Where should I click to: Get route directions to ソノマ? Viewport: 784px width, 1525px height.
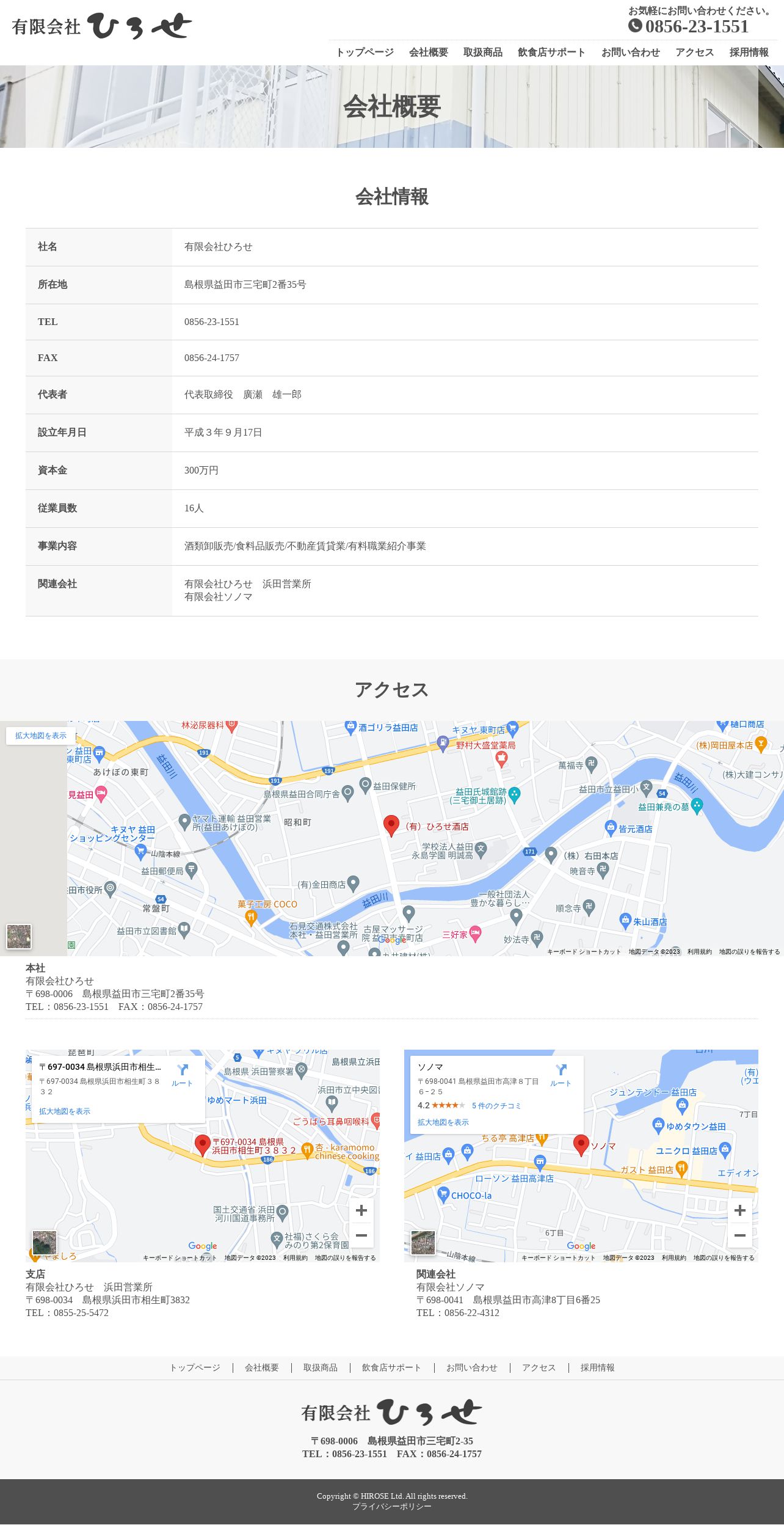pyautogui.click(x=561, y=1075)
